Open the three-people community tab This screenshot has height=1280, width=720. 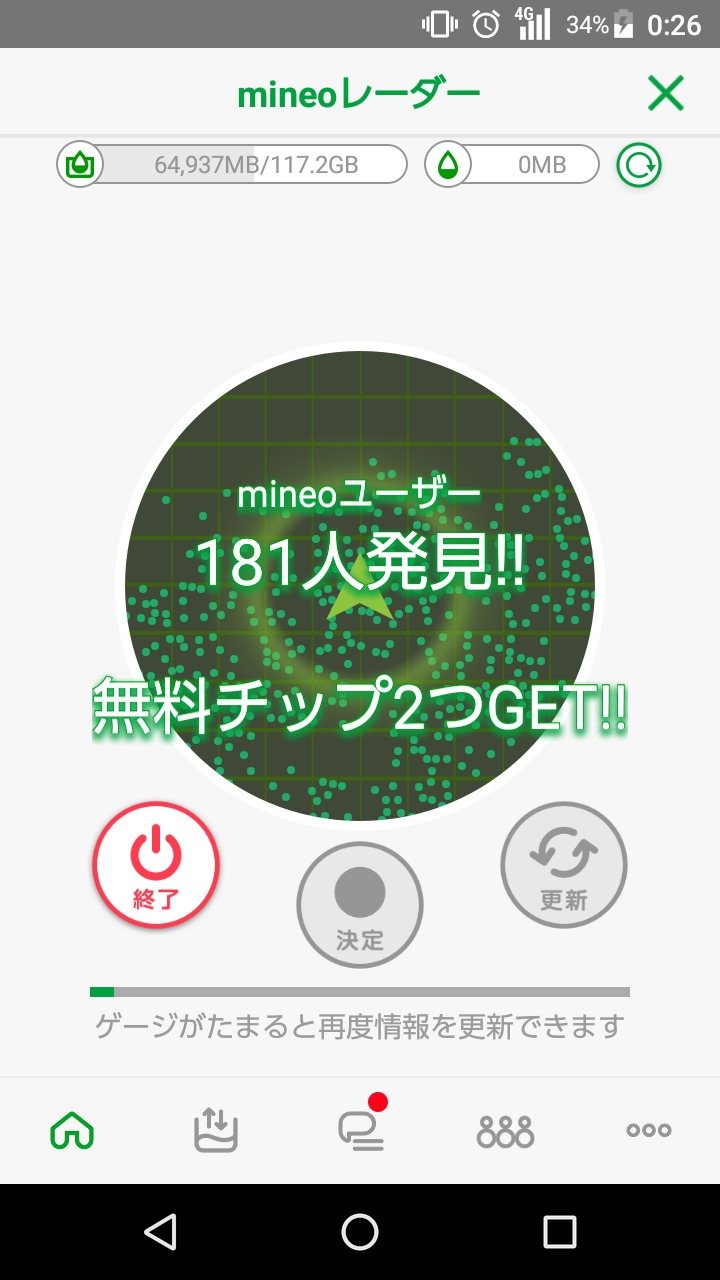click(x=505, y=1130)
